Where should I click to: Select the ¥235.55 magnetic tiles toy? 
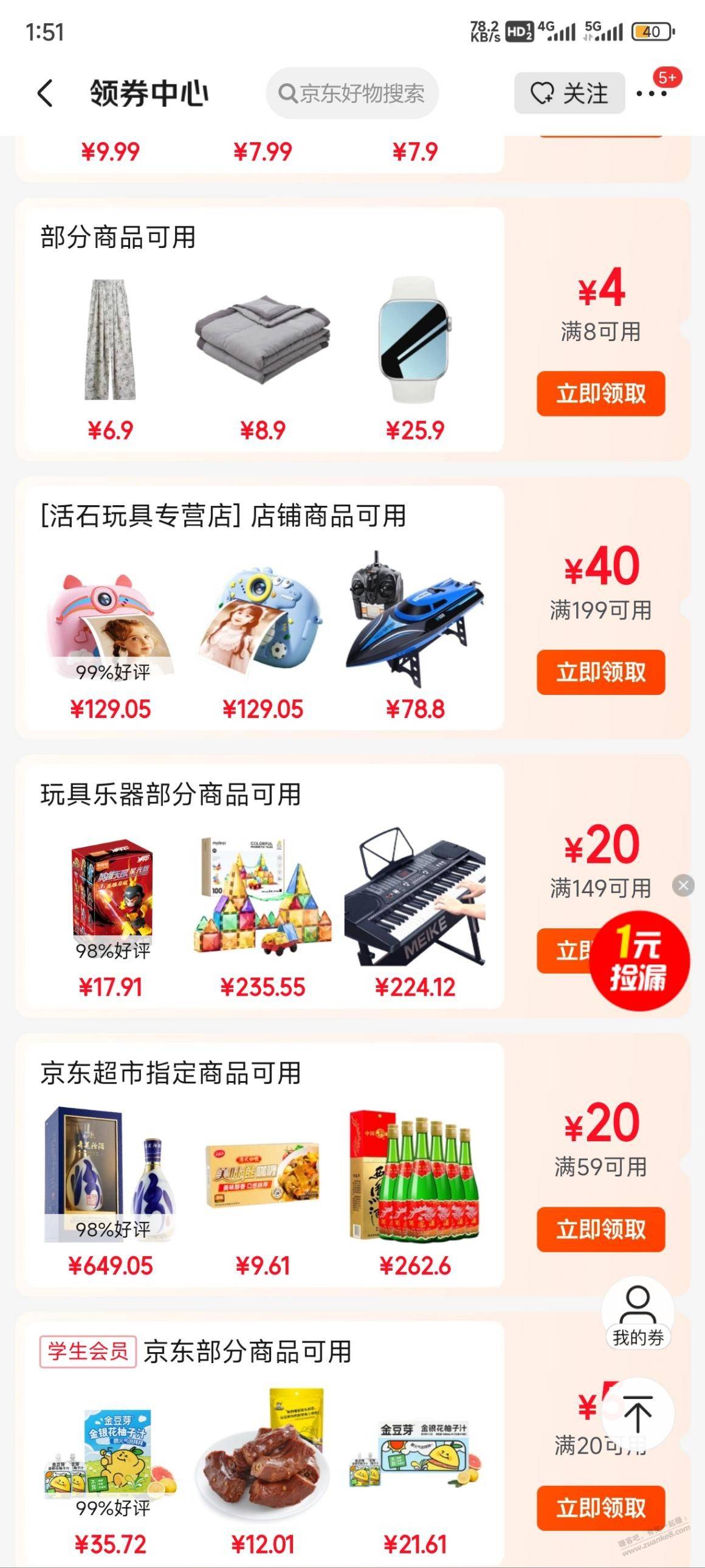coord(262,895)
